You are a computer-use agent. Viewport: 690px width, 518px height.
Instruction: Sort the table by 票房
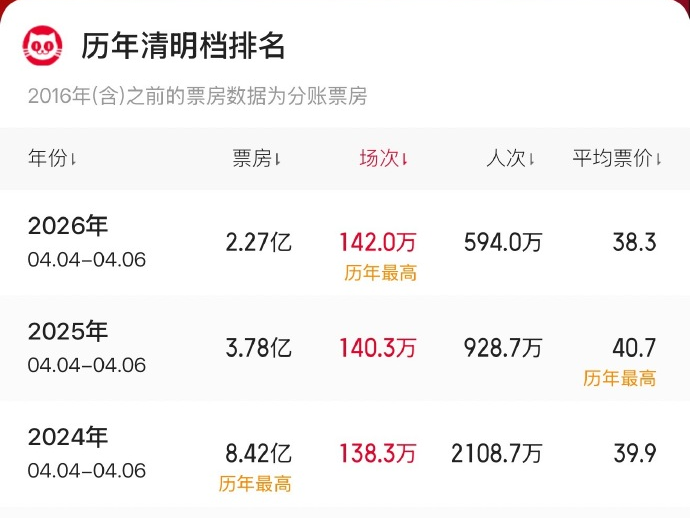click(257, 158)
